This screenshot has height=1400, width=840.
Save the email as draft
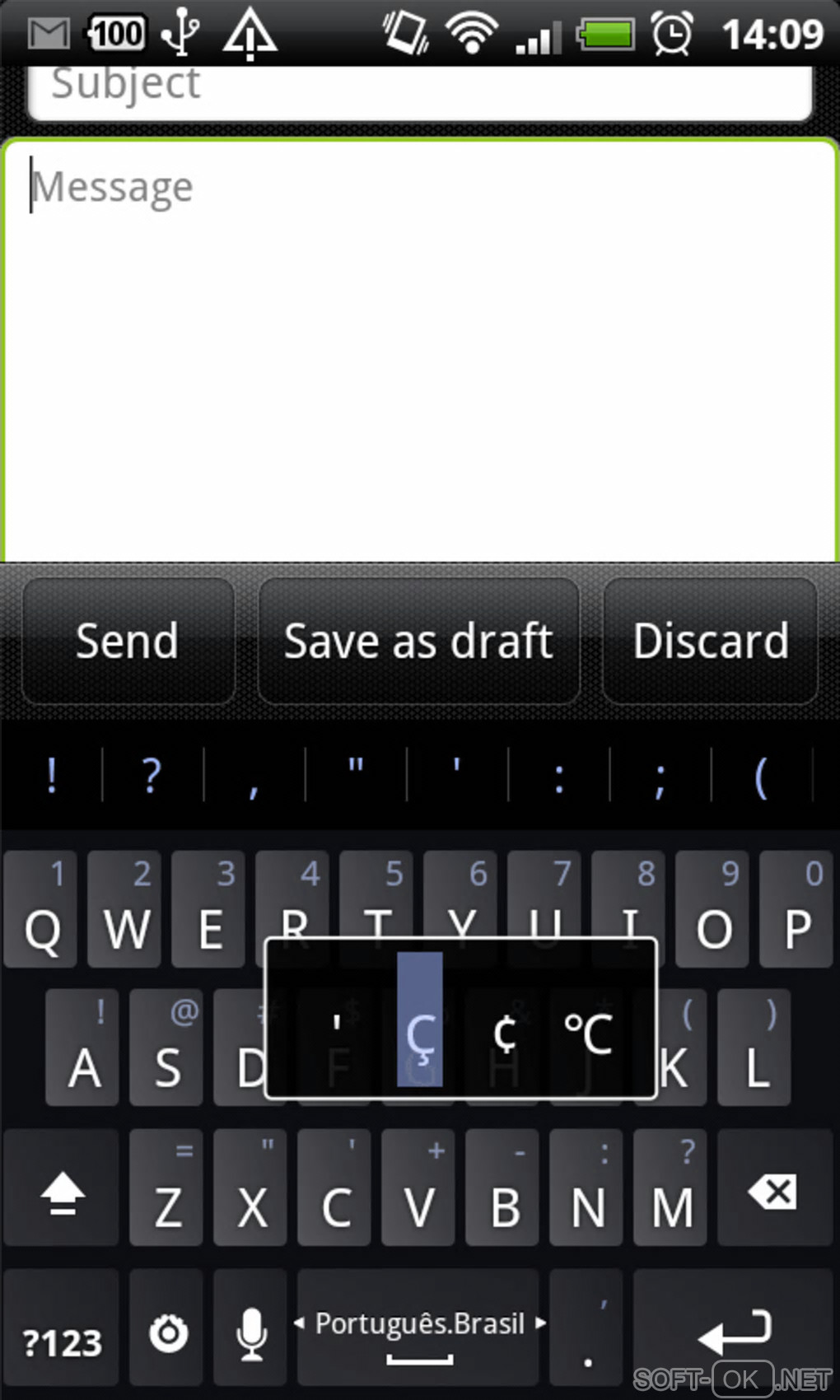coord(418,642)
